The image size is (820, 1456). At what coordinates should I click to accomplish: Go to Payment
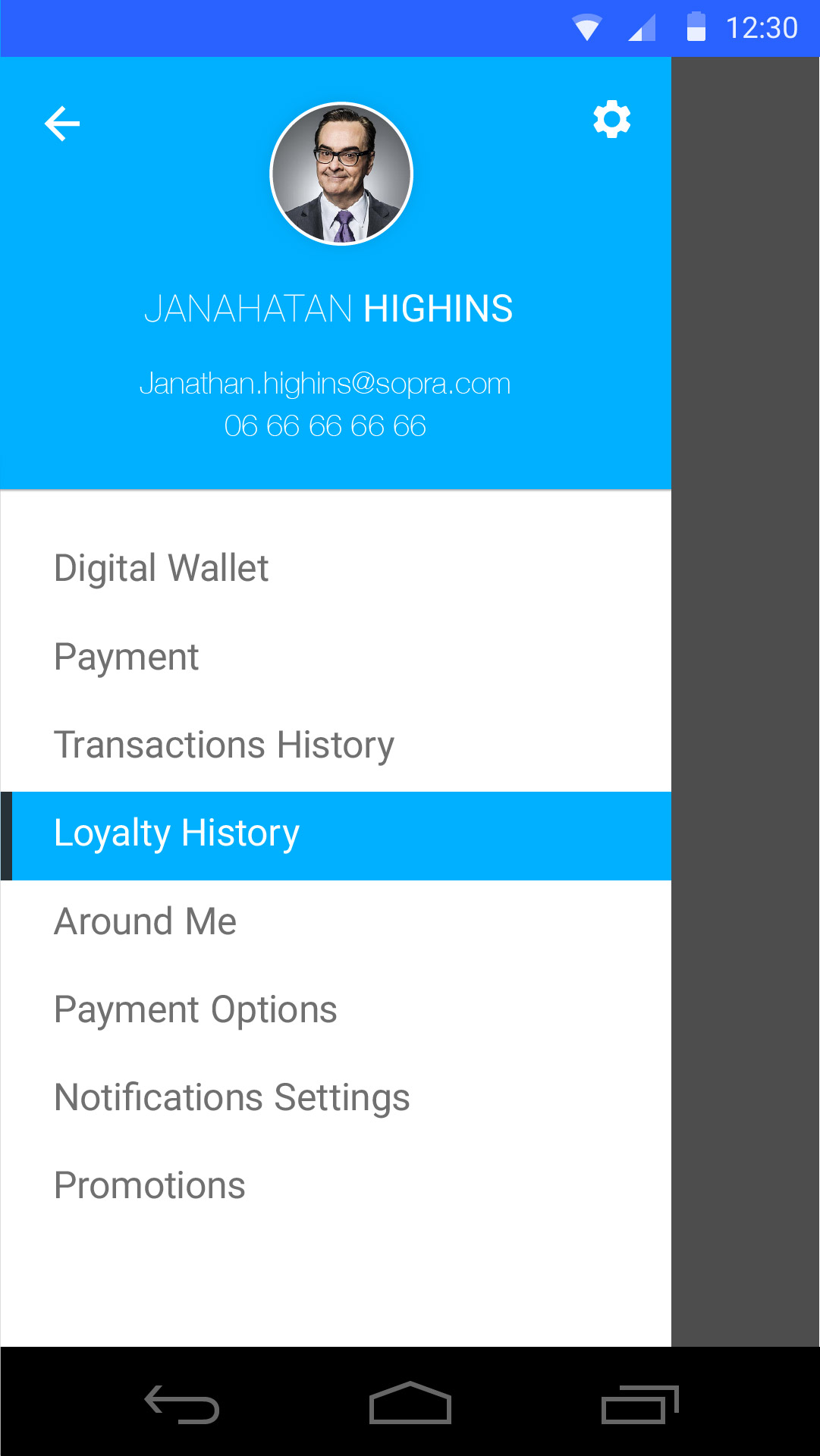(x=127, y=657)
